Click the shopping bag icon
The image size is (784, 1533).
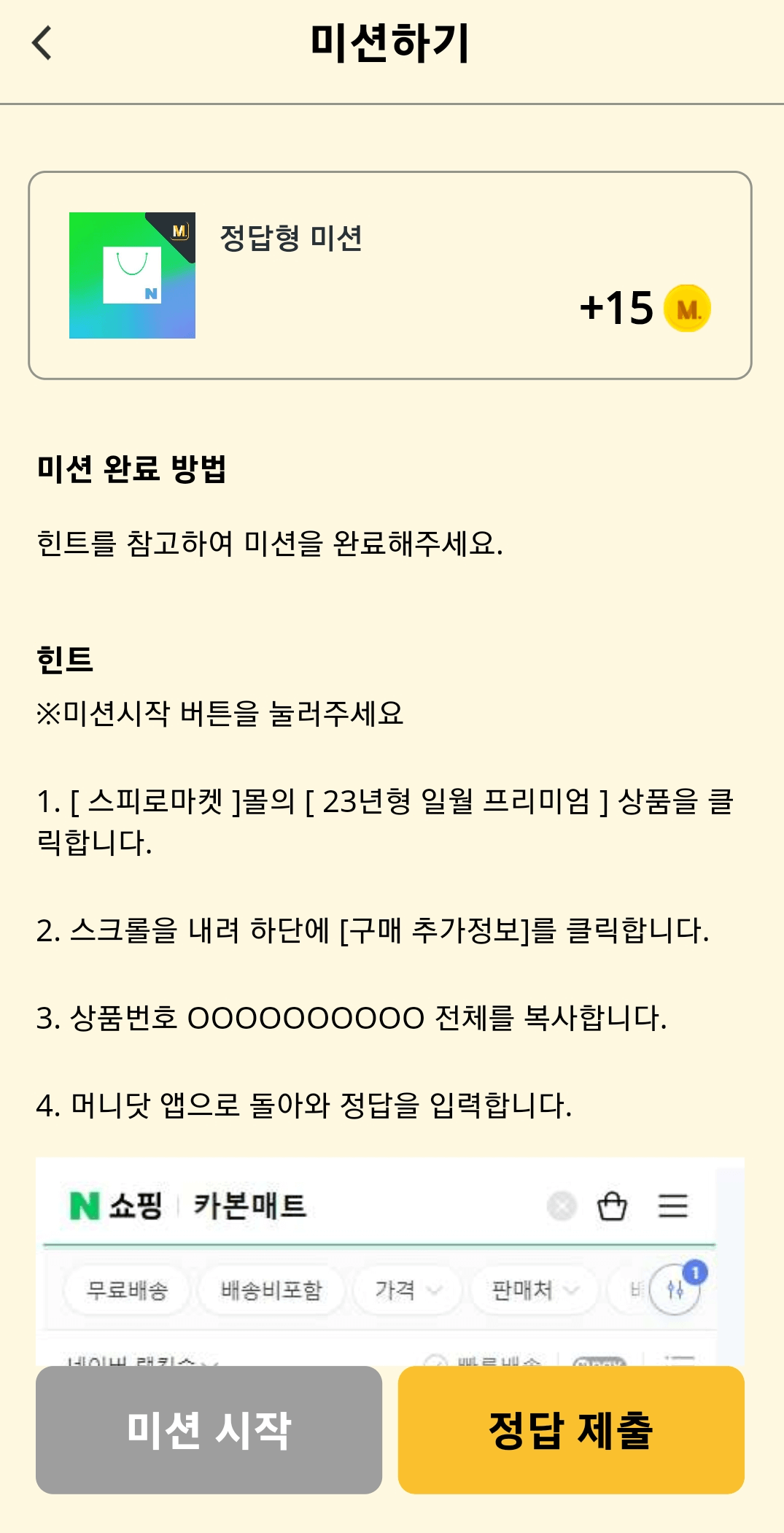(613, 1206)
